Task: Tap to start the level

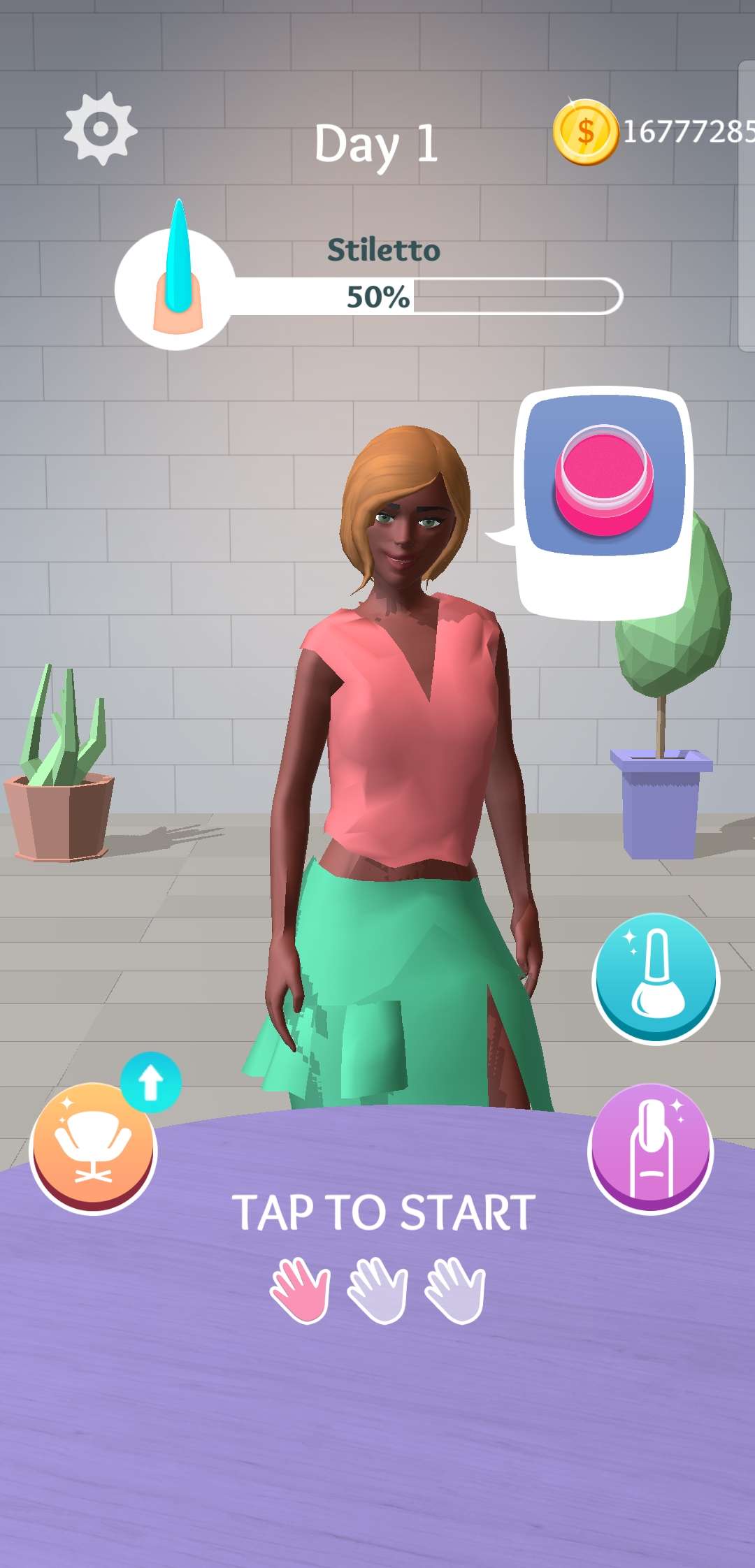Action: 383,1212
